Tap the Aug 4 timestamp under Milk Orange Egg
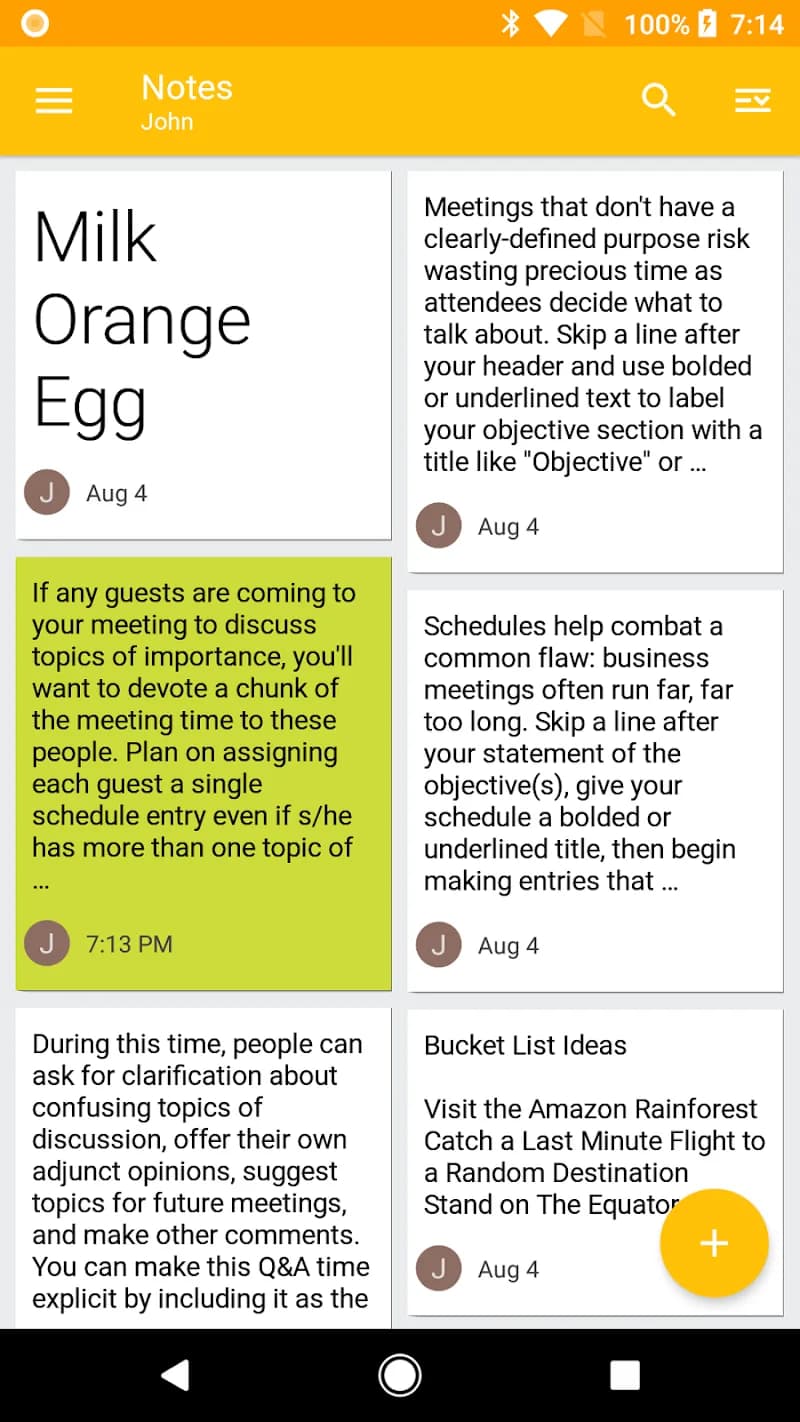800x1422 pixels. click(x=116, y=492)
